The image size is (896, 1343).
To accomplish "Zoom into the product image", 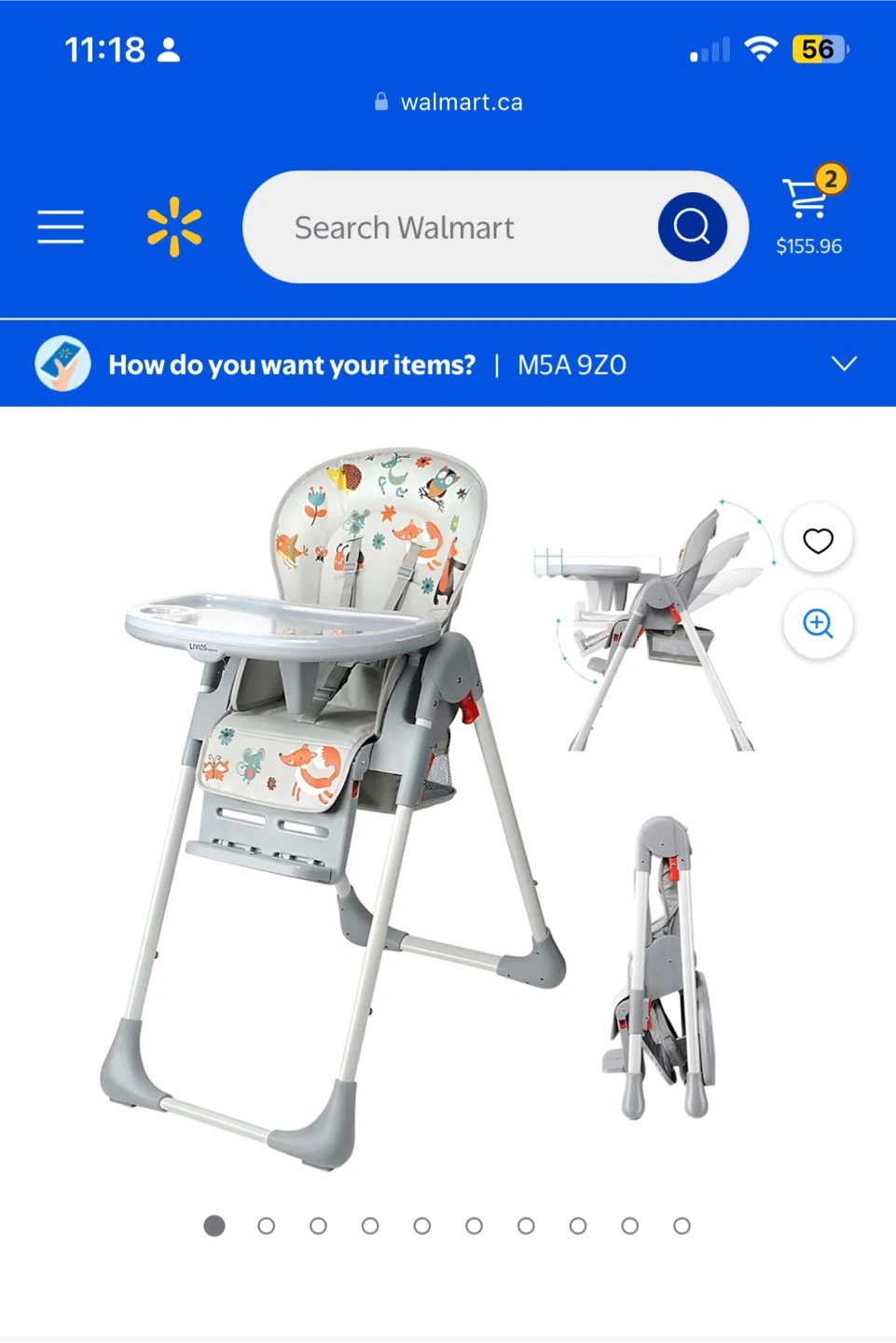I will point(818,623).
